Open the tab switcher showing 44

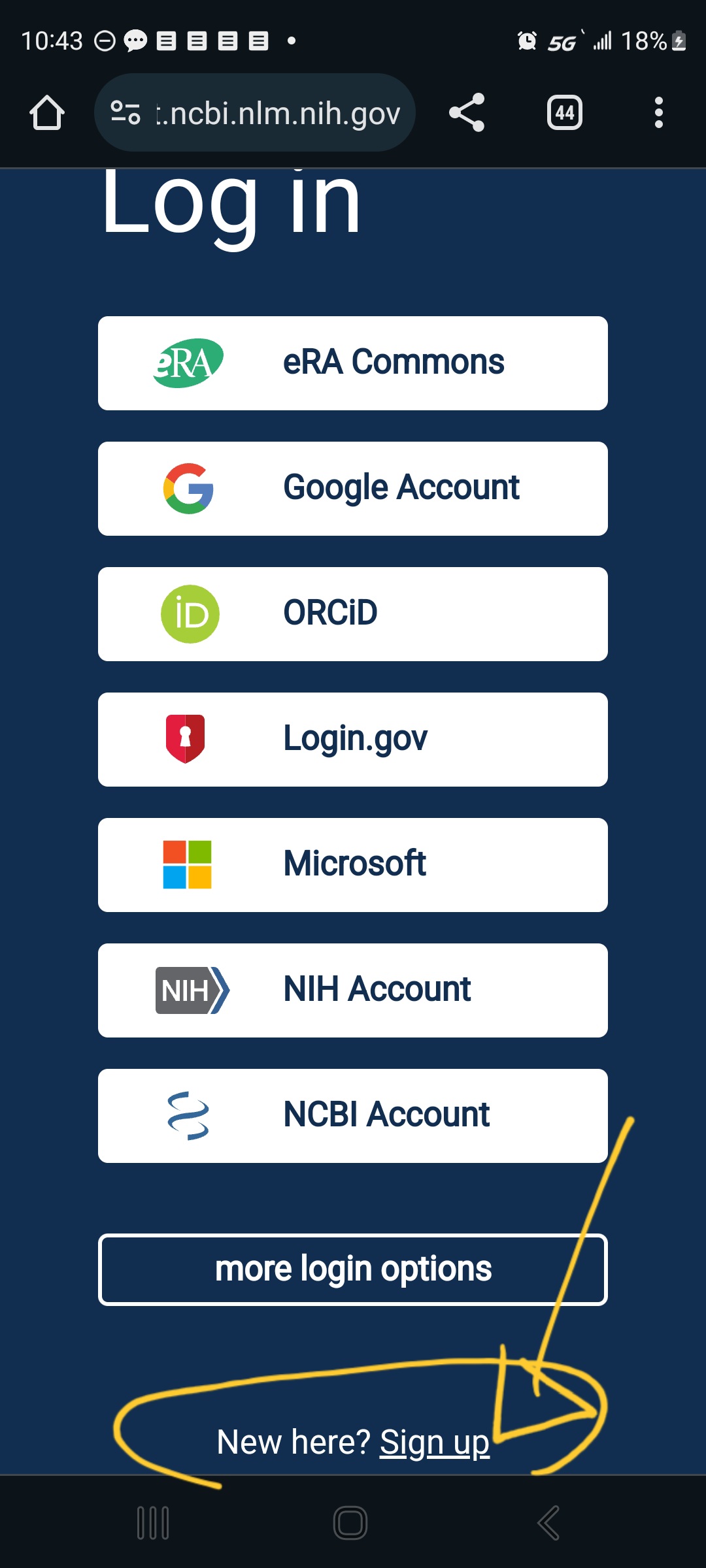pos(565,112)
